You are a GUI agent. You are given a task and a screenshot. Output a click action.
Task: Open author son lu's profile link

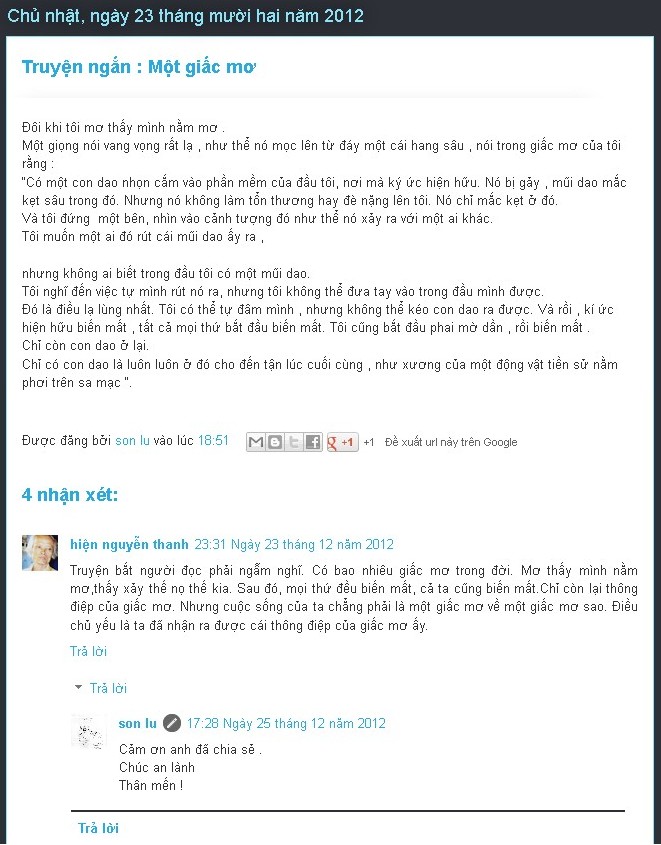point(132,440)
